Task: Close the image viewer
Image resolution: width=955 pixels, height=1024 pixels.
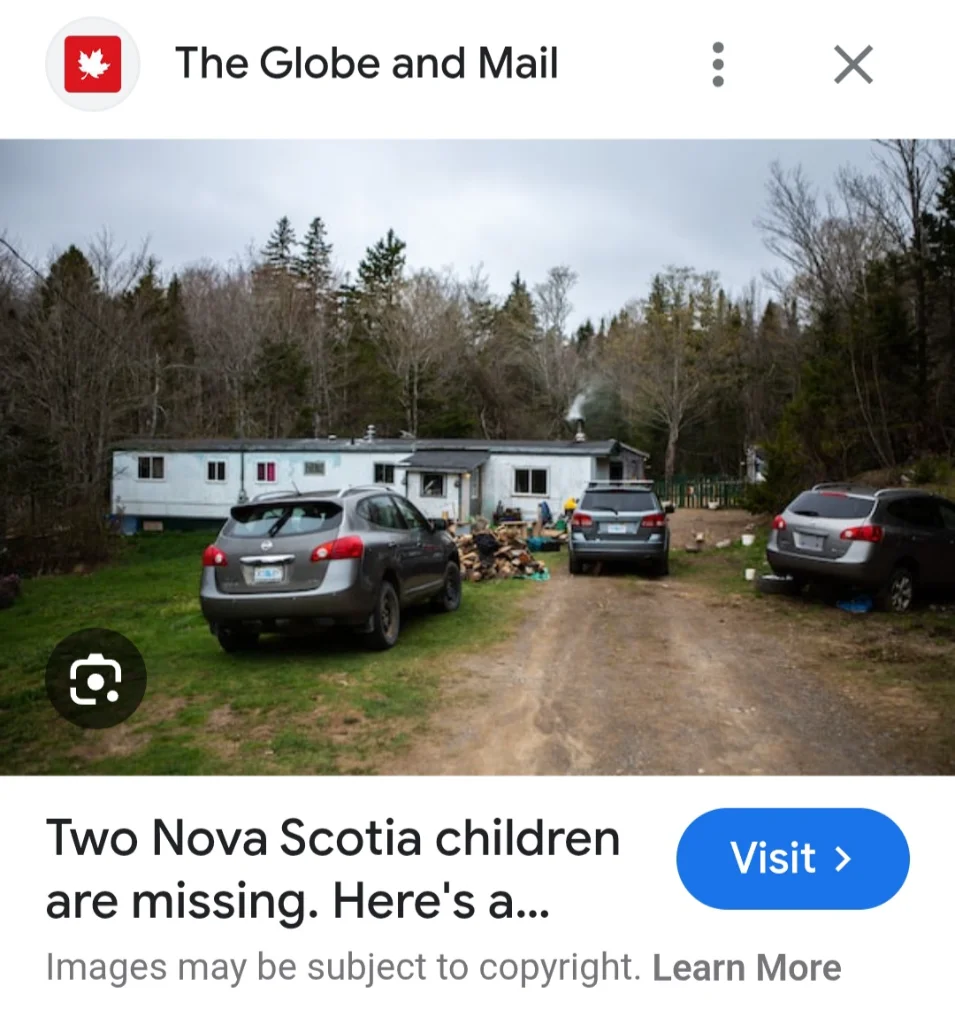Action: (x=853, y=66)
